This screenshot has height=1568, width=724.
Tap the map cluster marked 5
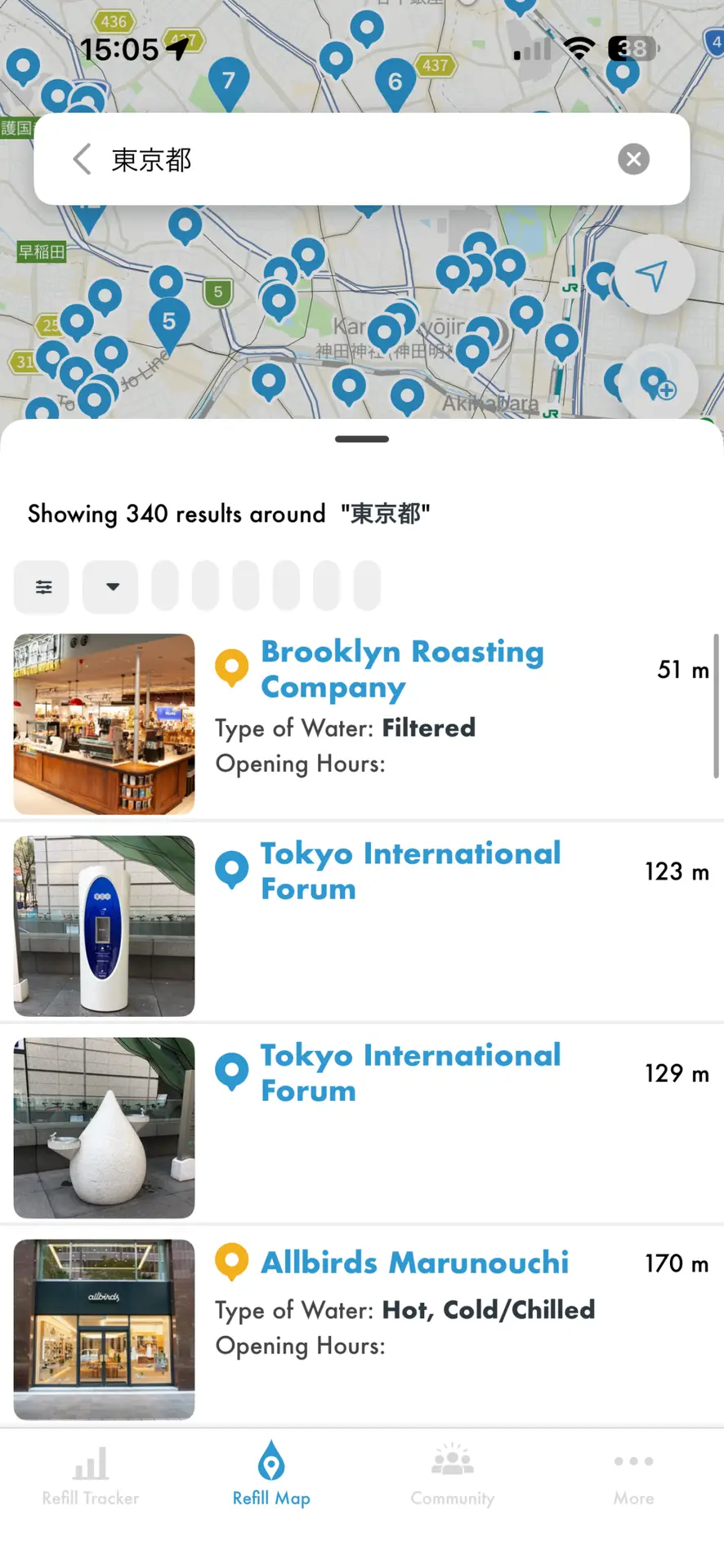(169, 322)
